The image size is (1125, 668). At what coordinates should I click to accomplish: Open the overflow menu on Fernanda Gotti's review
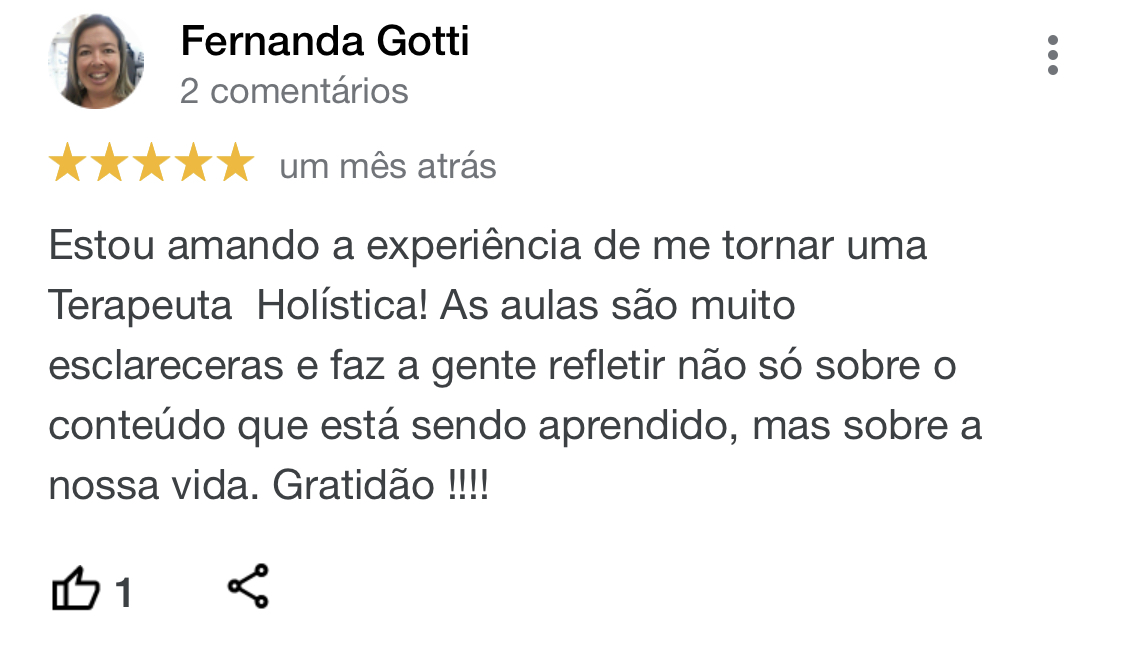(1052, 56)
